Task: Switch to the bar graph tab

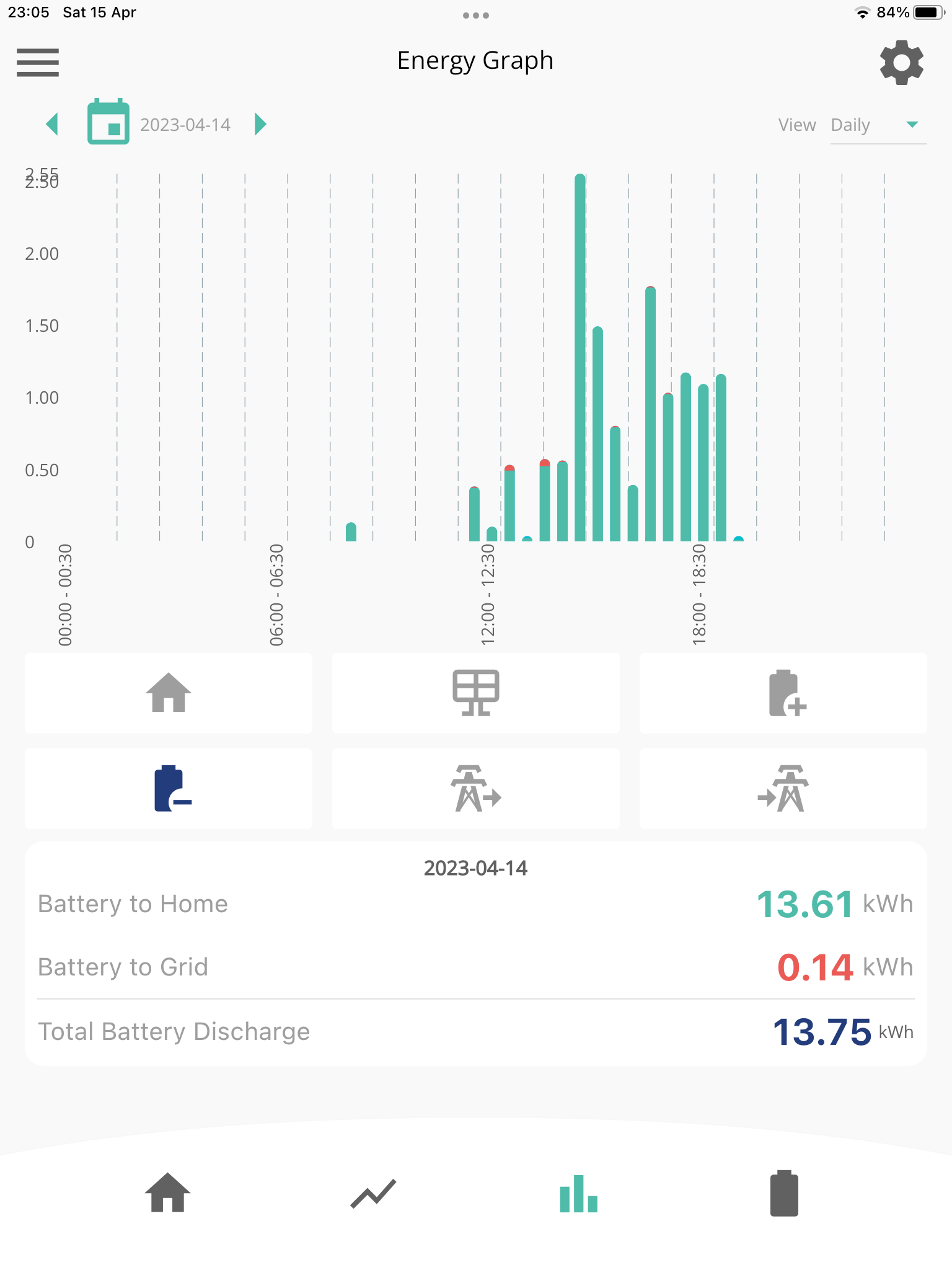Action: pyautogui.click(x=579, y=1193)
